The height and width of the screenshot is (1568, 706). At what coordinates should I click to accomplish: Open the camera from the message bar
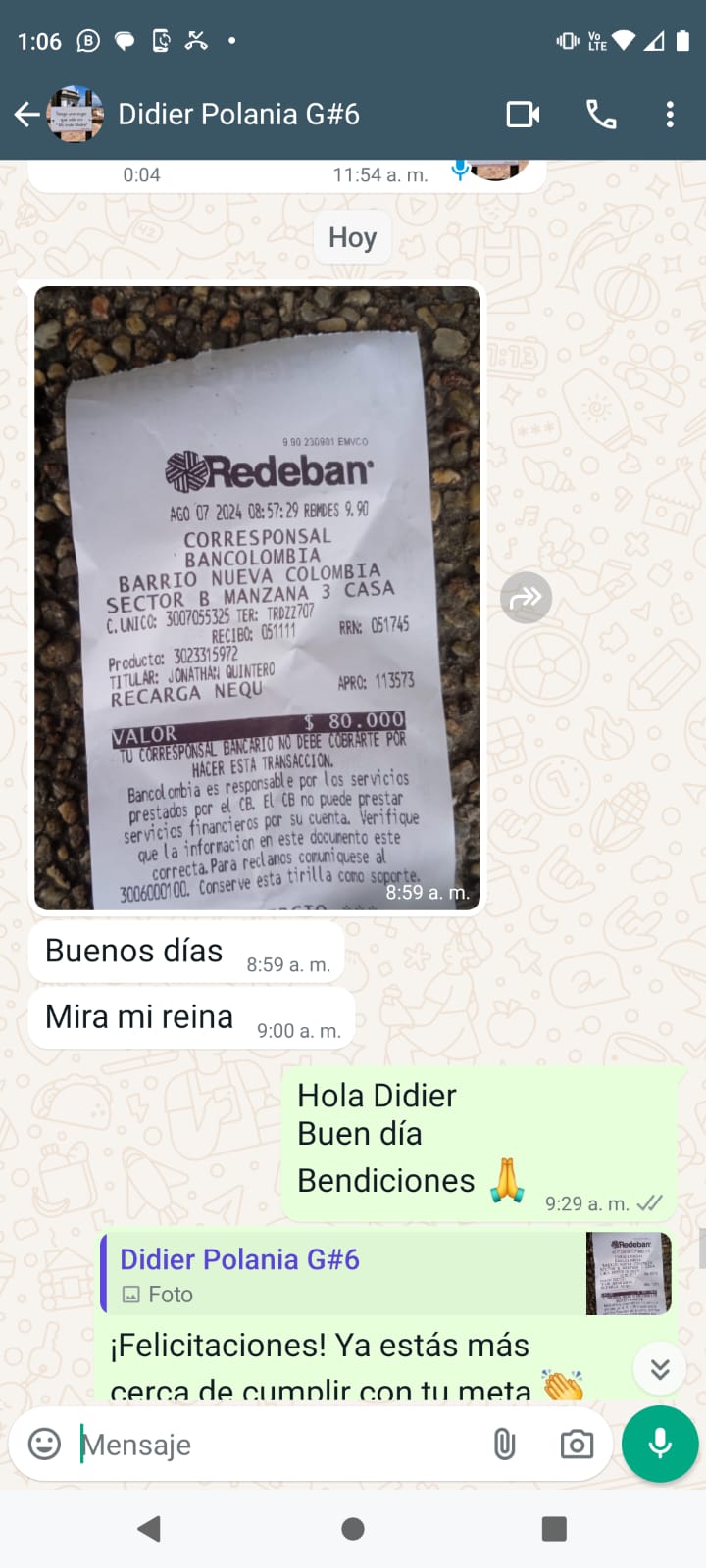click(577, 1445)
